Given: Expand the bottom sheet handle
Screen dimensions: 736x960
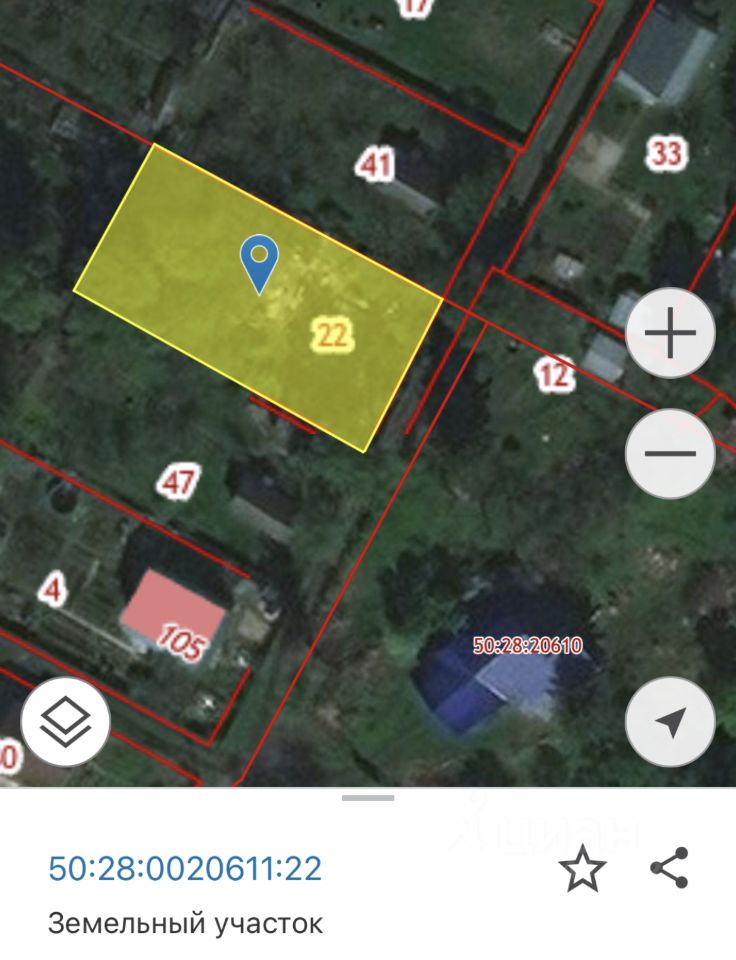Looking at the screenshot, I should click(x=368, y=798).
